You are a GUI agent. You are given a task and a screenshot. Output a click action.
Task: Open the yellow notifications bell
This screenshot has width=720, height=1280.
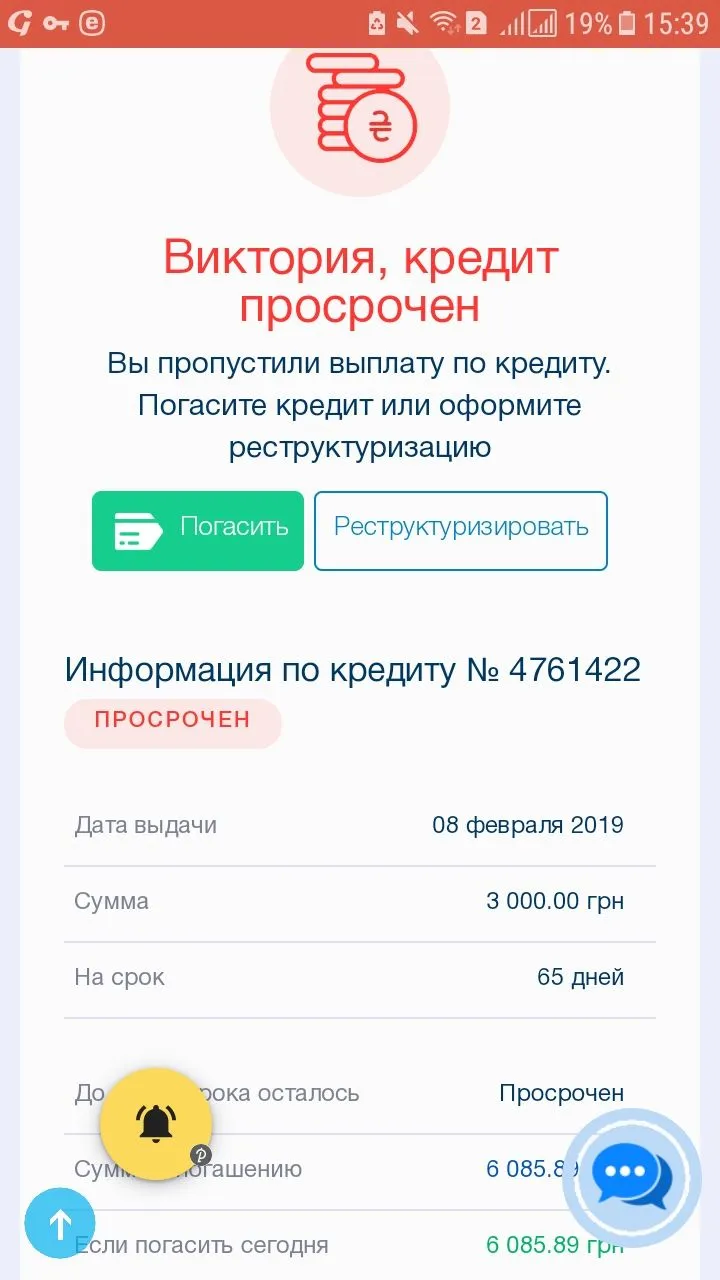[156, 1123]
